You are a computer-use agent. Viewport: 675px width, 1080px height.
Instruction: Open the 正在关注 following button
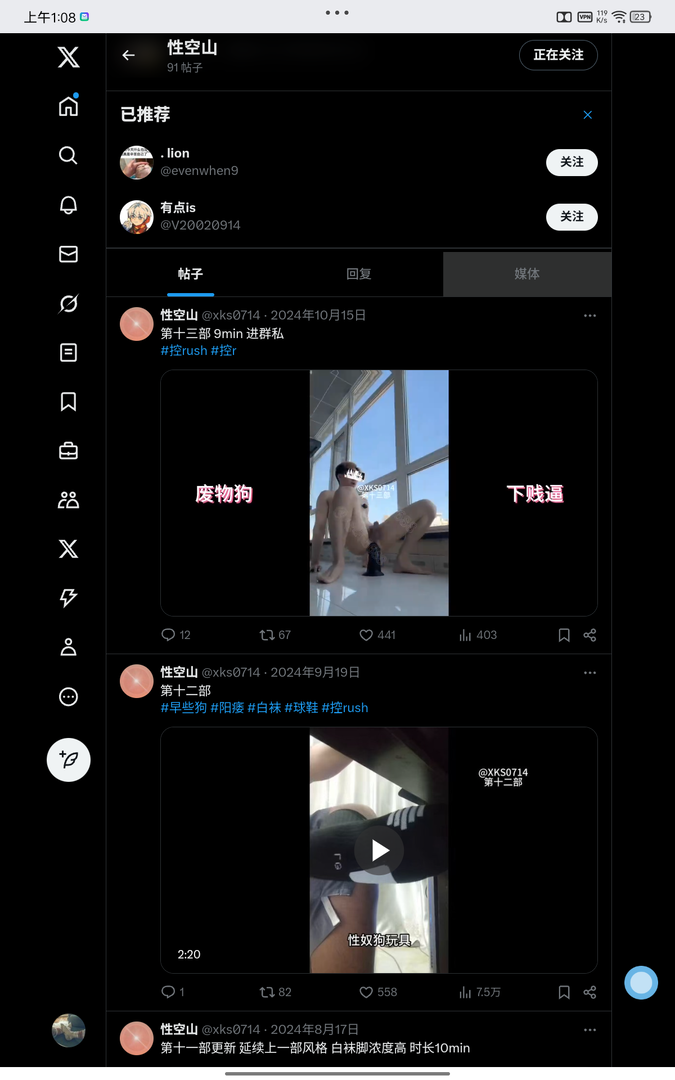coord(558,55)
